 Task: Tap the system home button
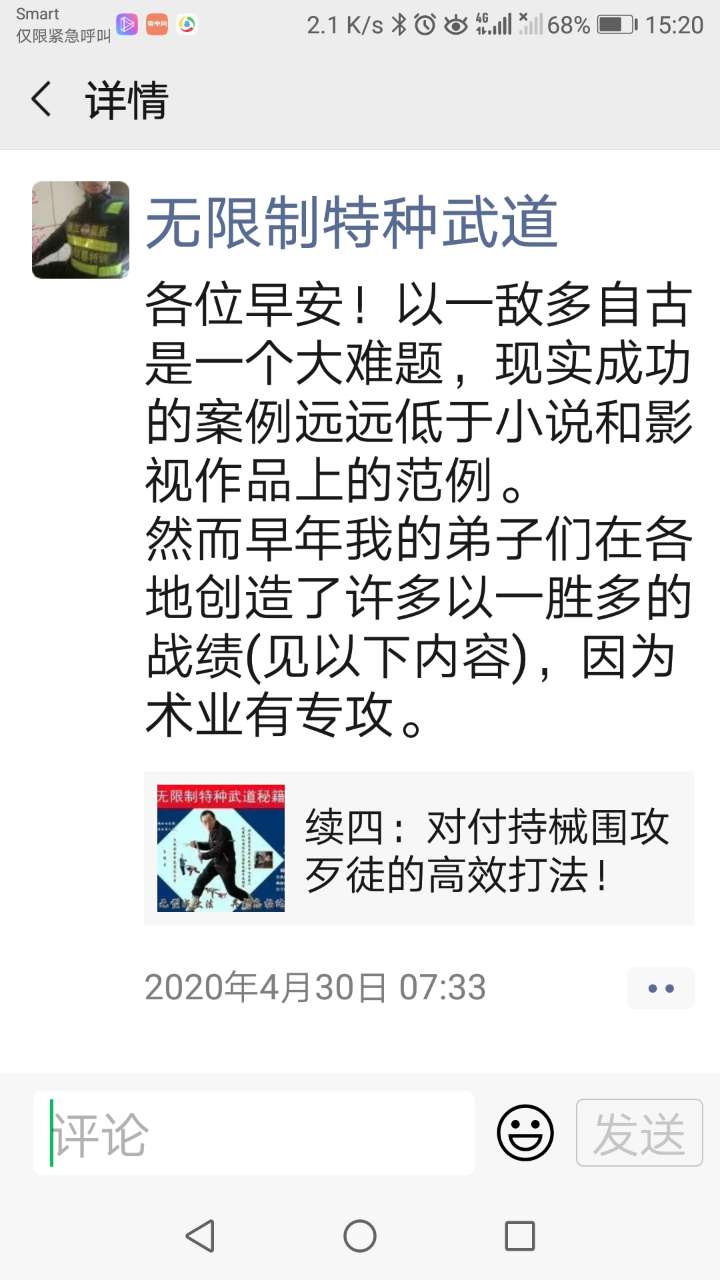(360, 1236)
